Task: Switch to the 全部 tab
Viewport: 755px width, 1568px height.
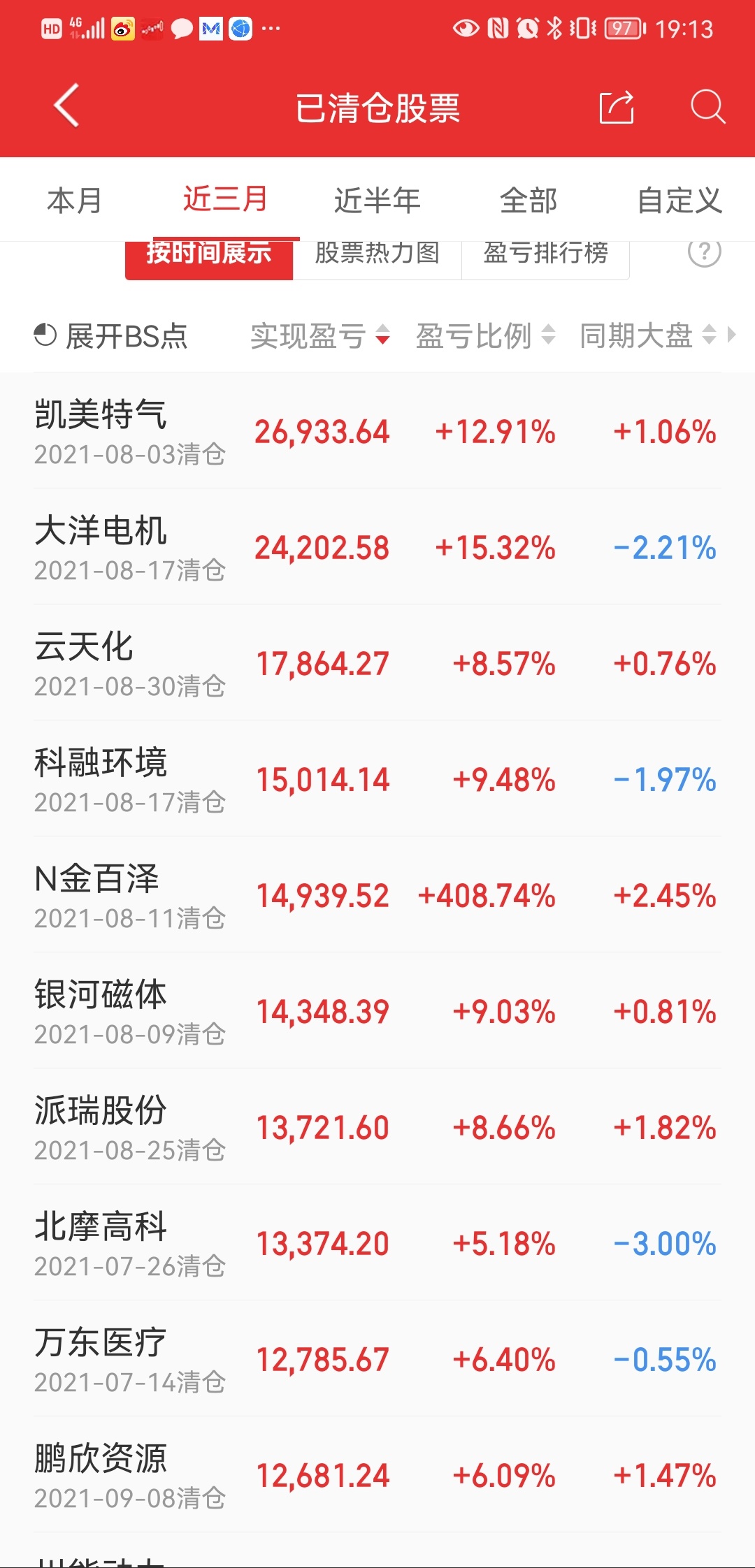Action: 528,201
